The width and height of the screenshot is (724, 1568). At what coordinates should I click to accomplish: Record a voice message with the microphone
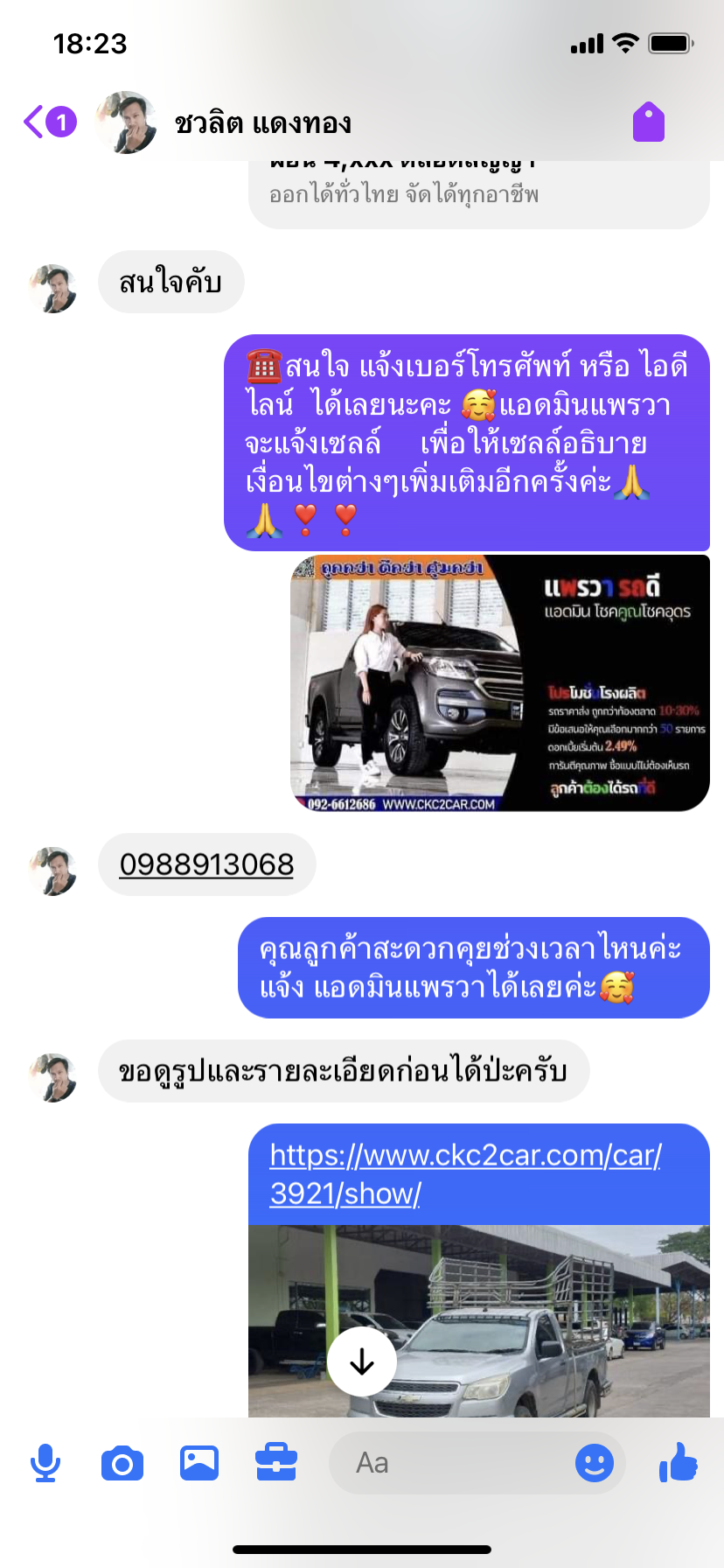click(x=45, y=1463)
